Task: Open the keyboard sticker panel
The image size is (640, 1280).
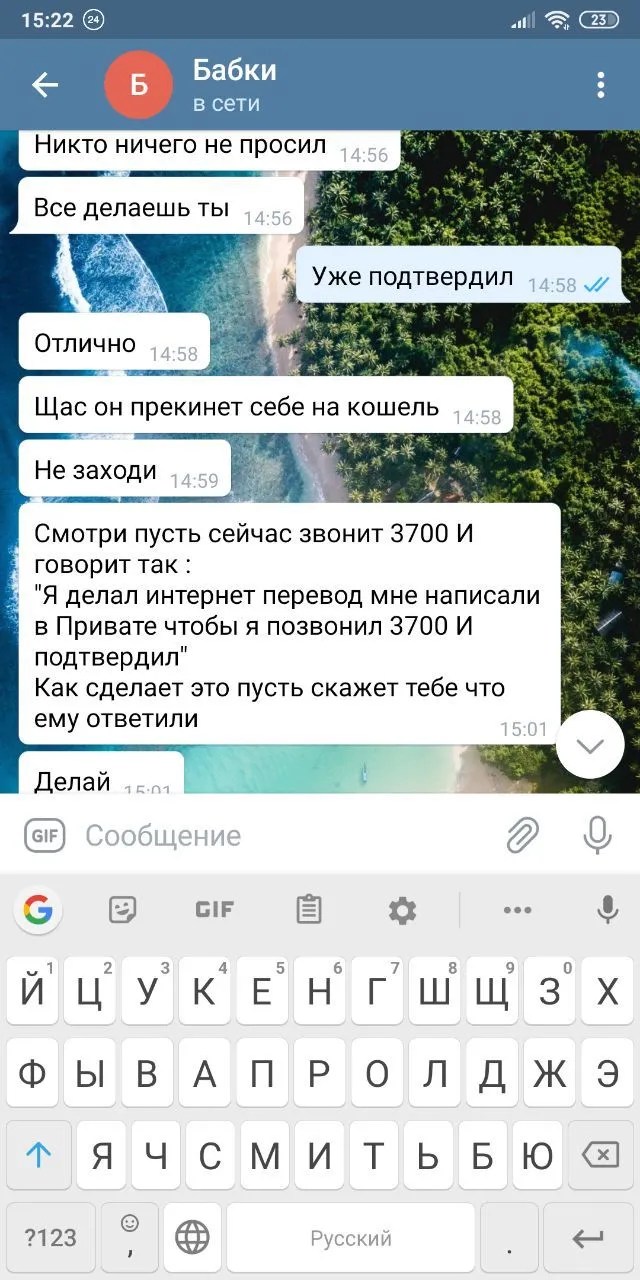Action: 123,910
